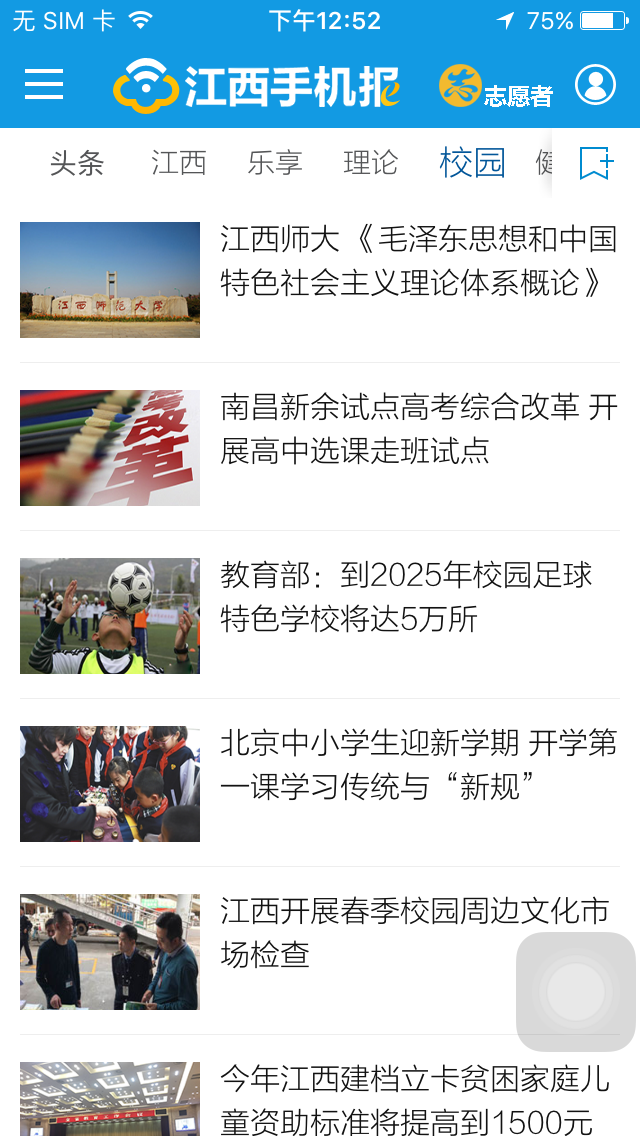The height and width of the screenshot is (1136, 640).
Task: Tap the AssistiveTouch floating button
Action: [x=576, y=992]
